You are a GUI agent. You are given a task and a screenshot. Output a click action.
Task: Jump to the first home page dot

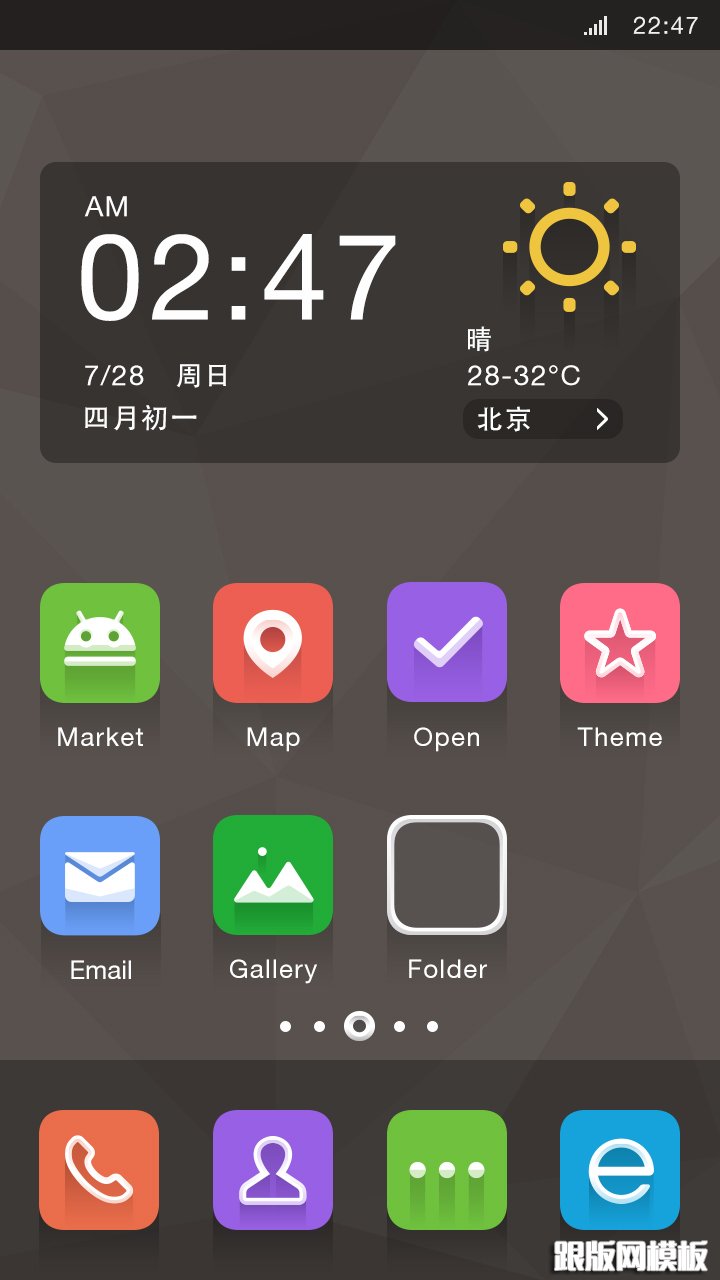point(286,1026)
